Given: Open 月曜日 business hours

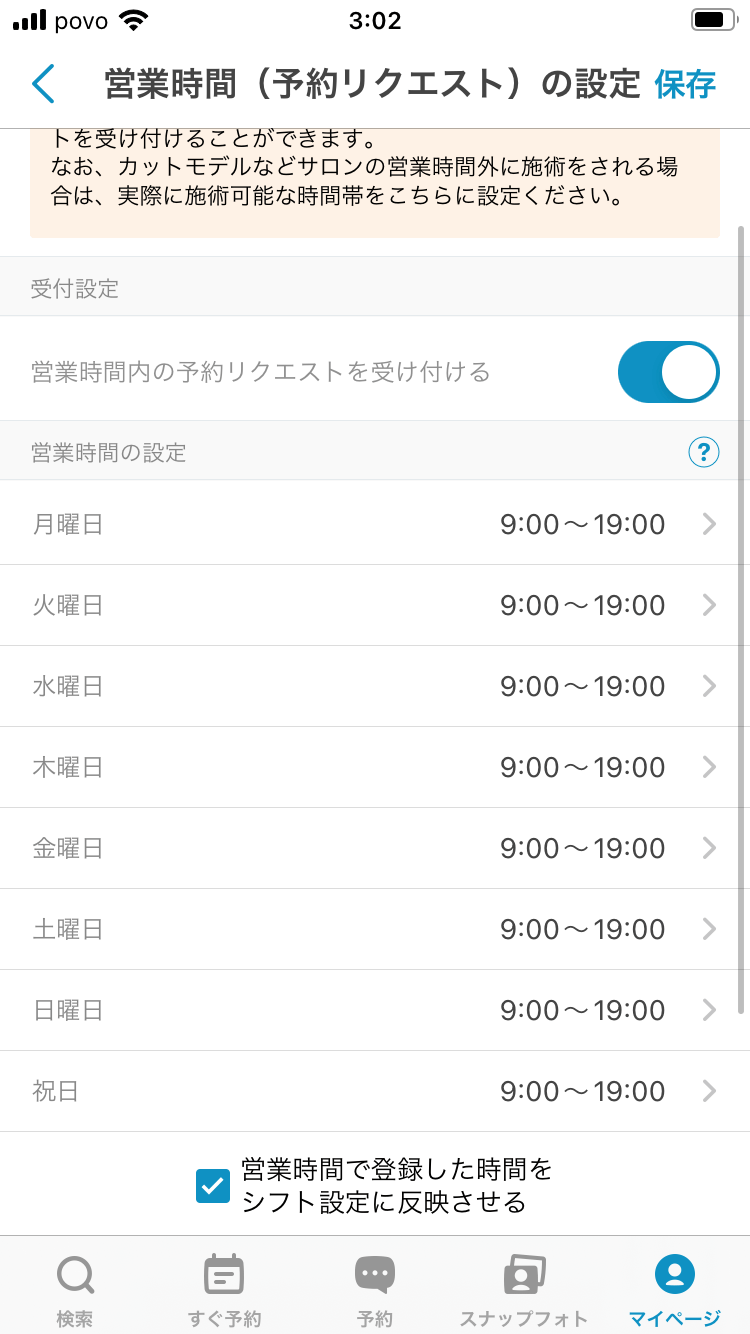Looking at the screenshot, I should point(375,524).
